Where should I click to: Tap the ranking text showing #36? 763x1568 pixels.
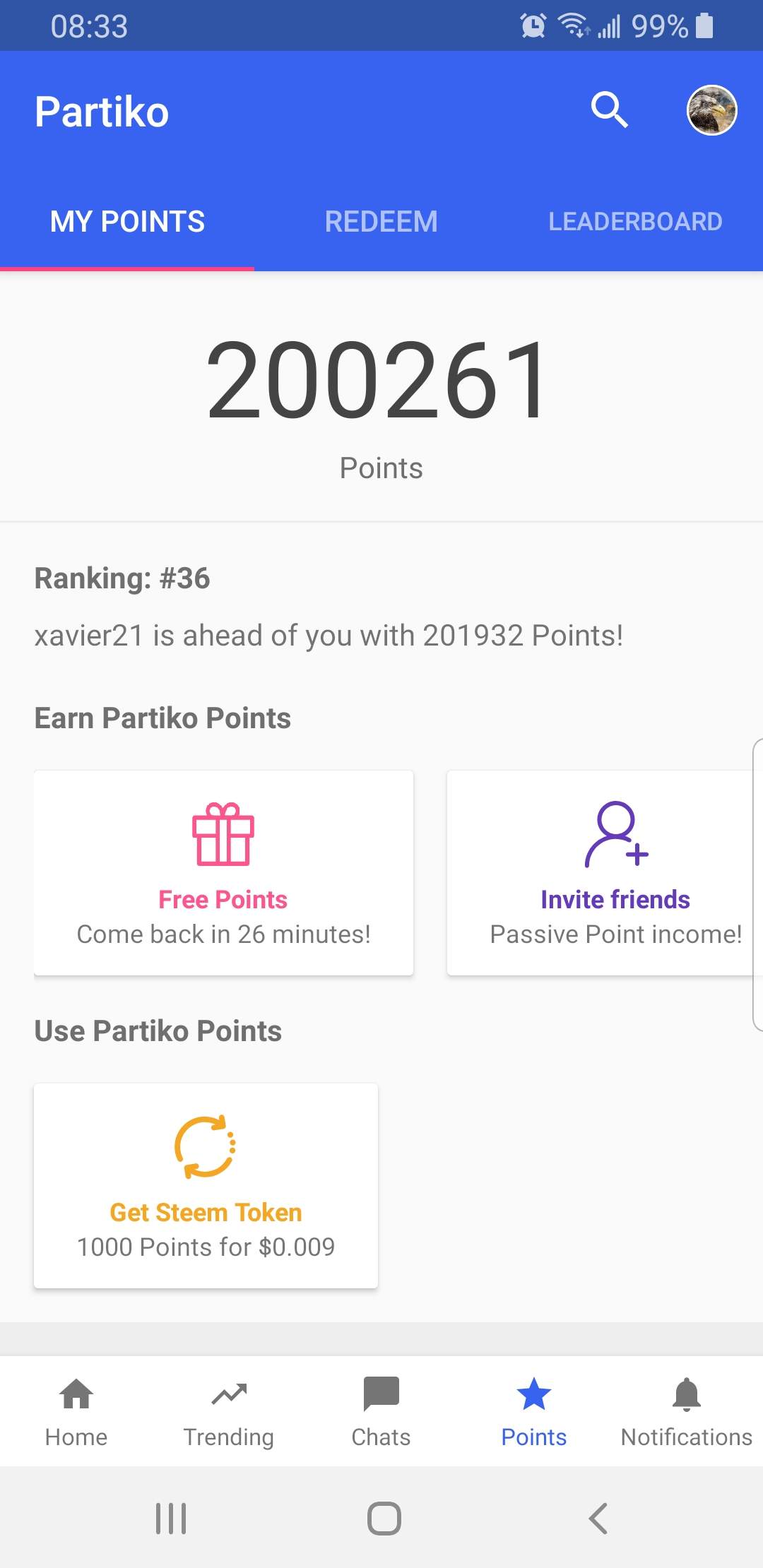(x=122, y=578)
